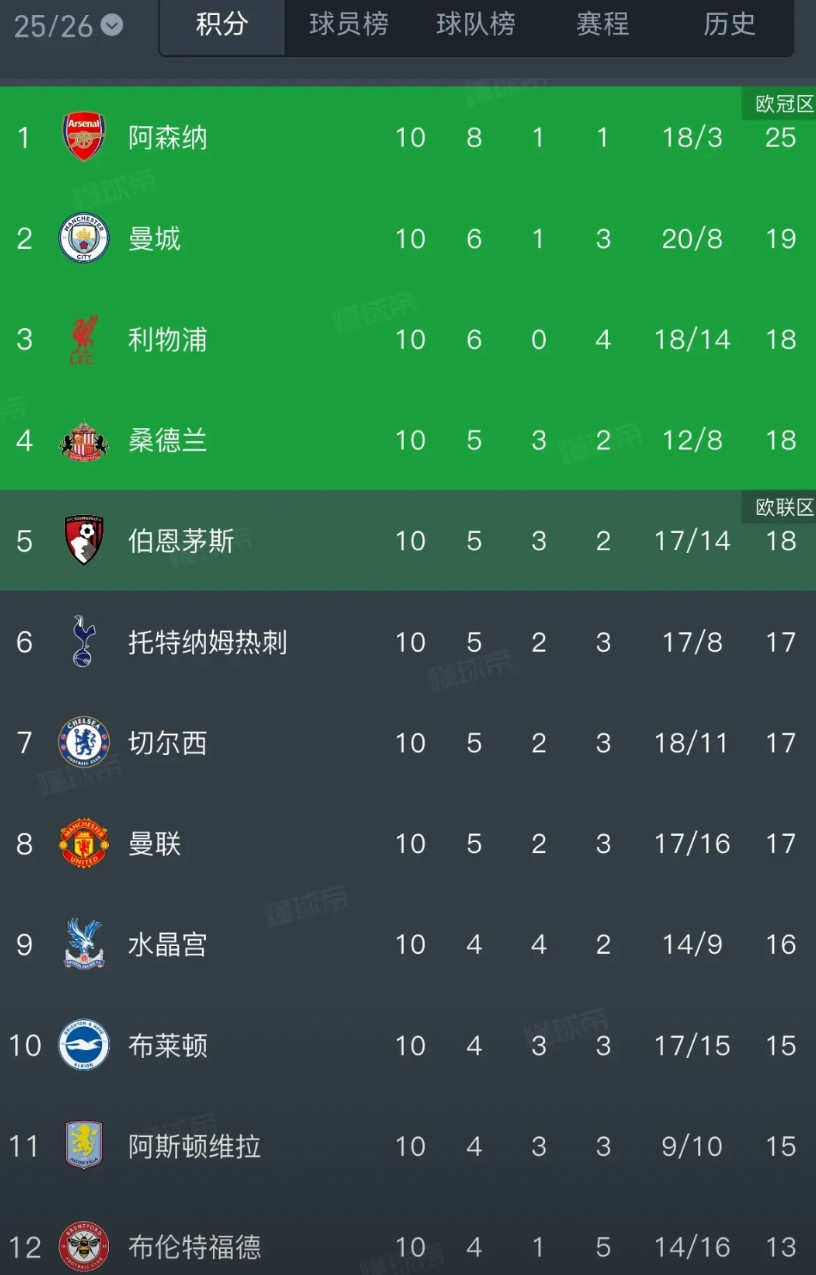Viewport: 816px width, 1275px height.
Task: Expand the season dropdown chevron
Action: click(113, 27)
